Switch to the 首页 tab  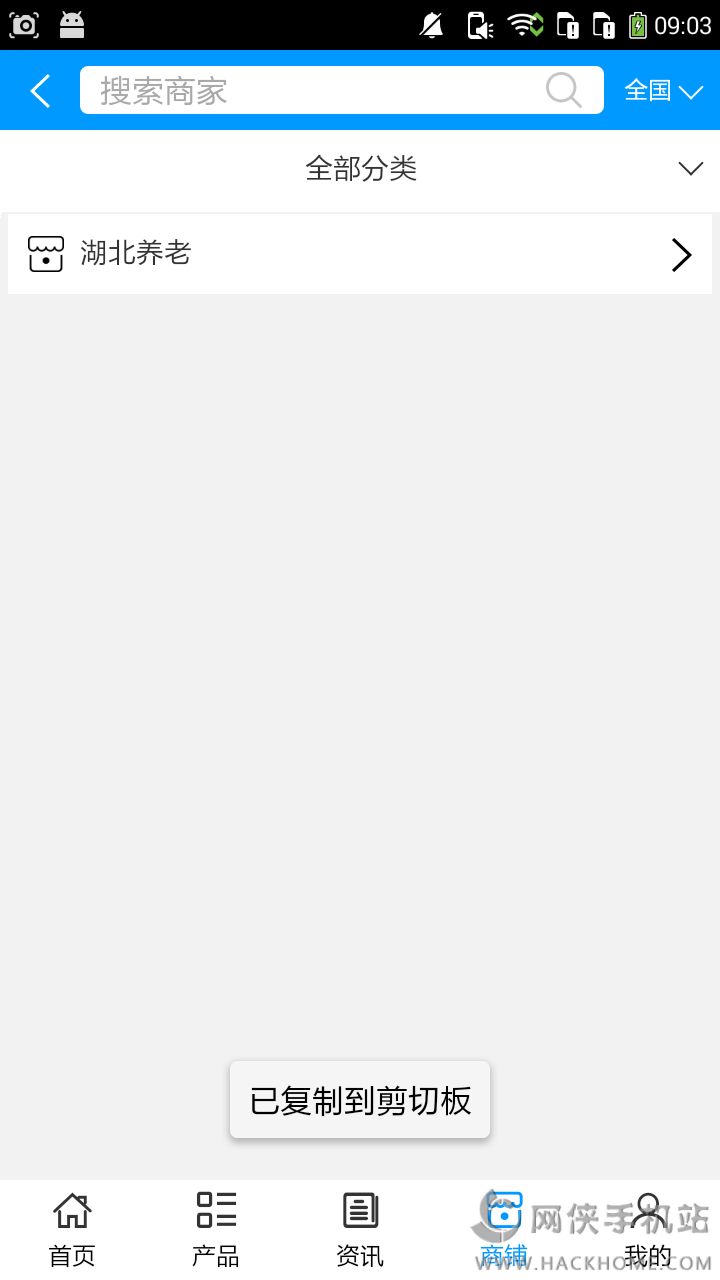tap(72, 1229)
